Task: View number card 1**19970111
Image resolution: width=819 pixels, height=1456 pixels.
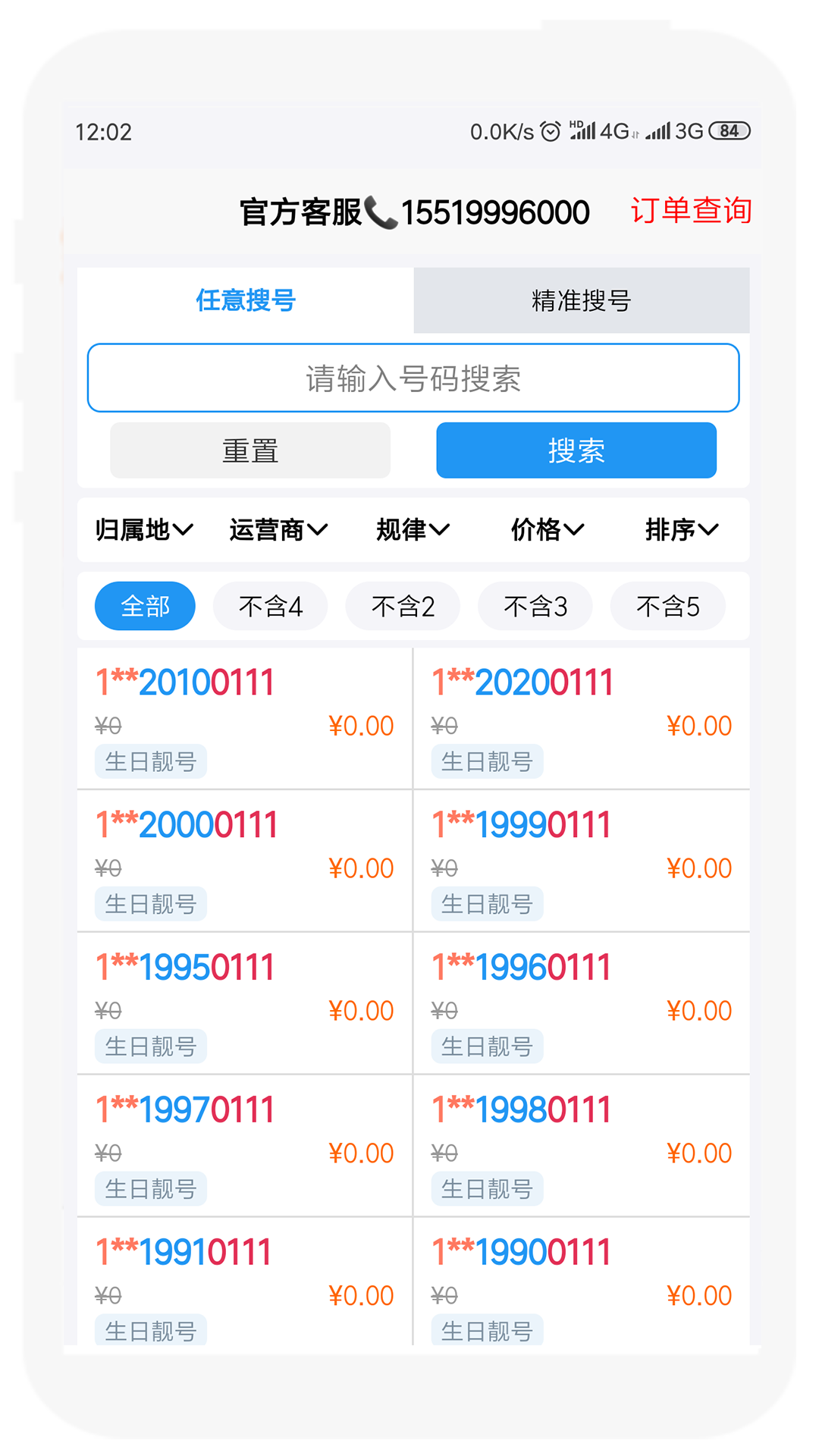Action: 244,1145
